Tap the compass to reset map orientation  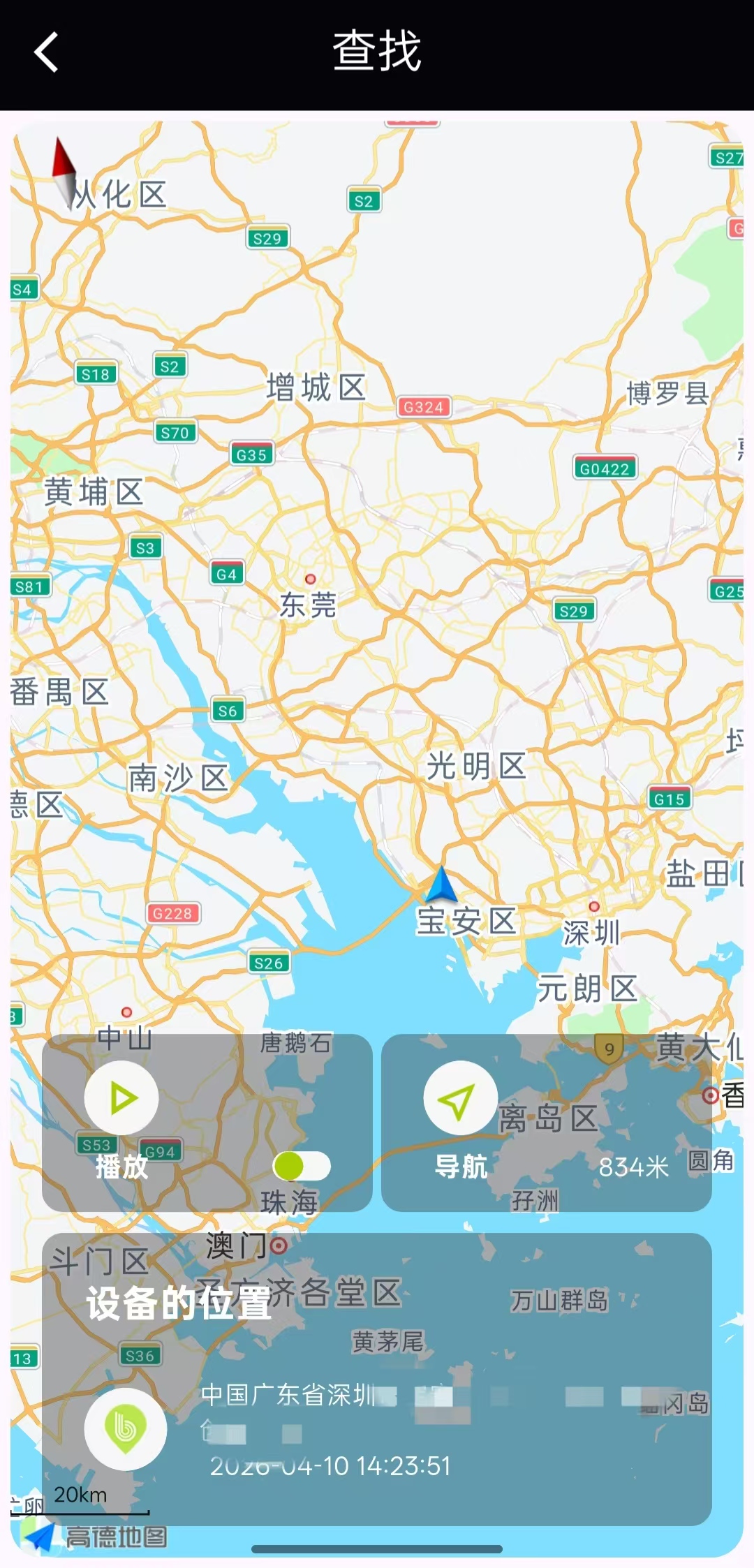64,171
